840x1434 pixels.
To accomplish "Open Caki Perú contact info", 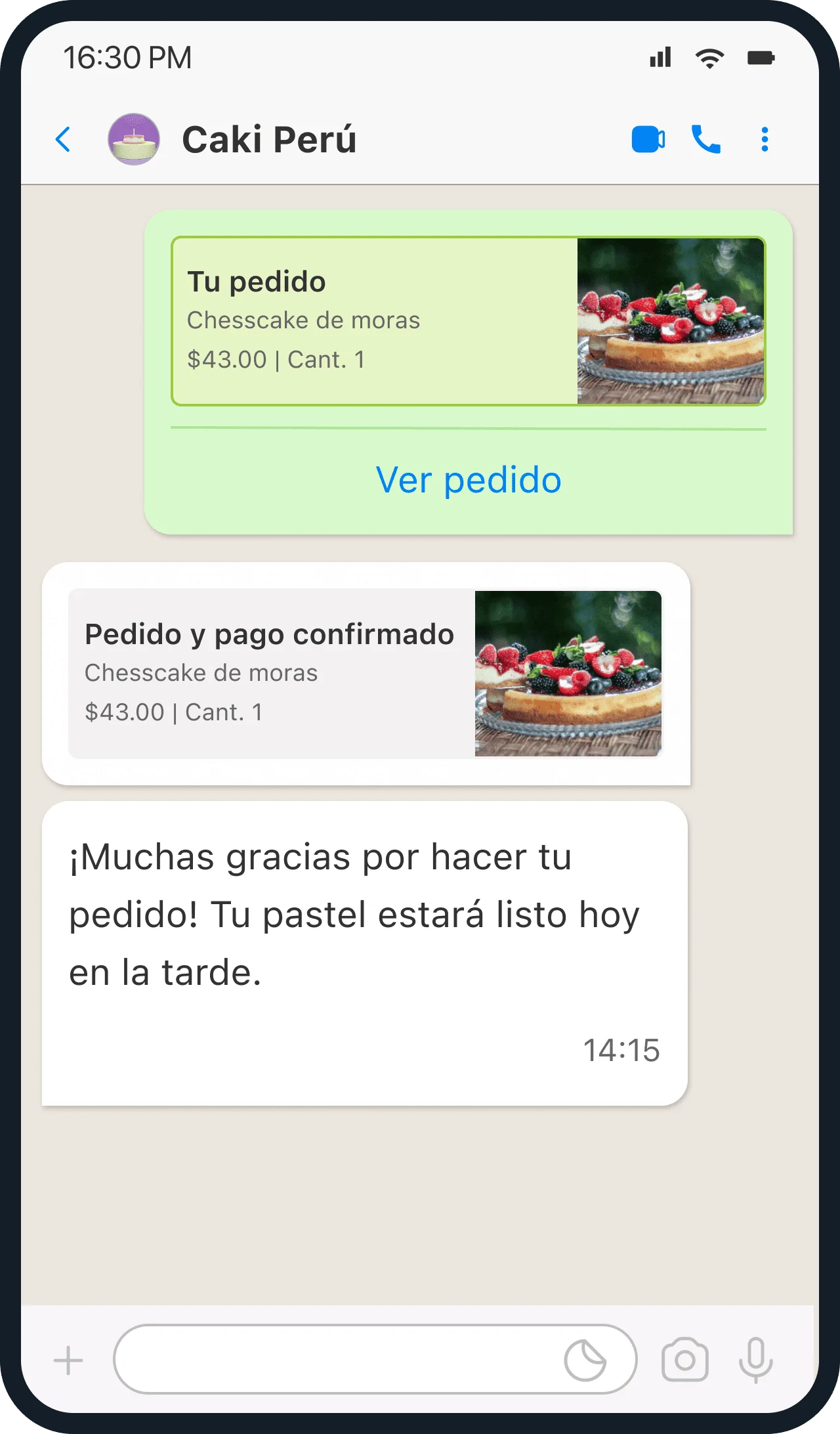I will coord(269,139).
